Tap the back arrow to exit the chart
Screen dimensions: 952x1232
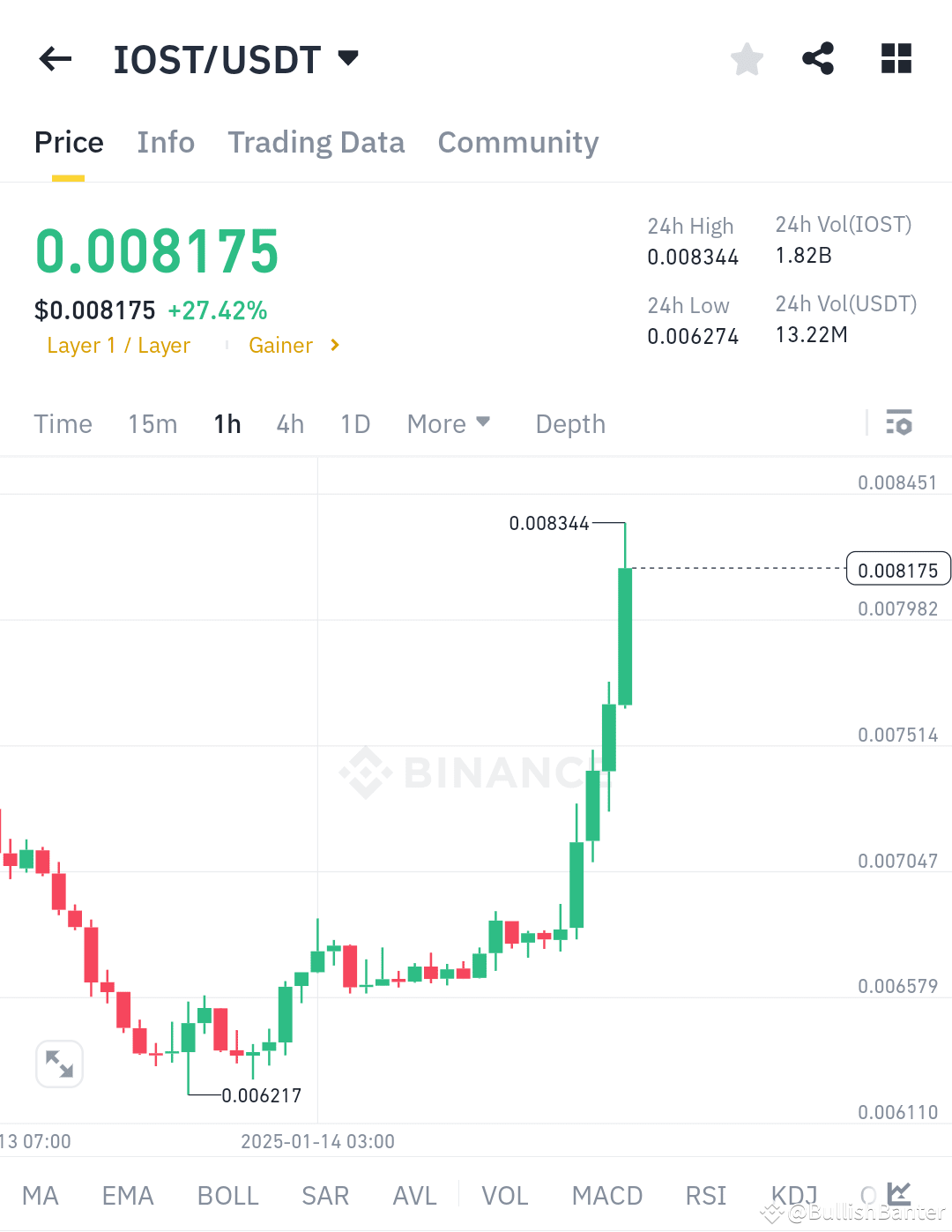[56, 58]
